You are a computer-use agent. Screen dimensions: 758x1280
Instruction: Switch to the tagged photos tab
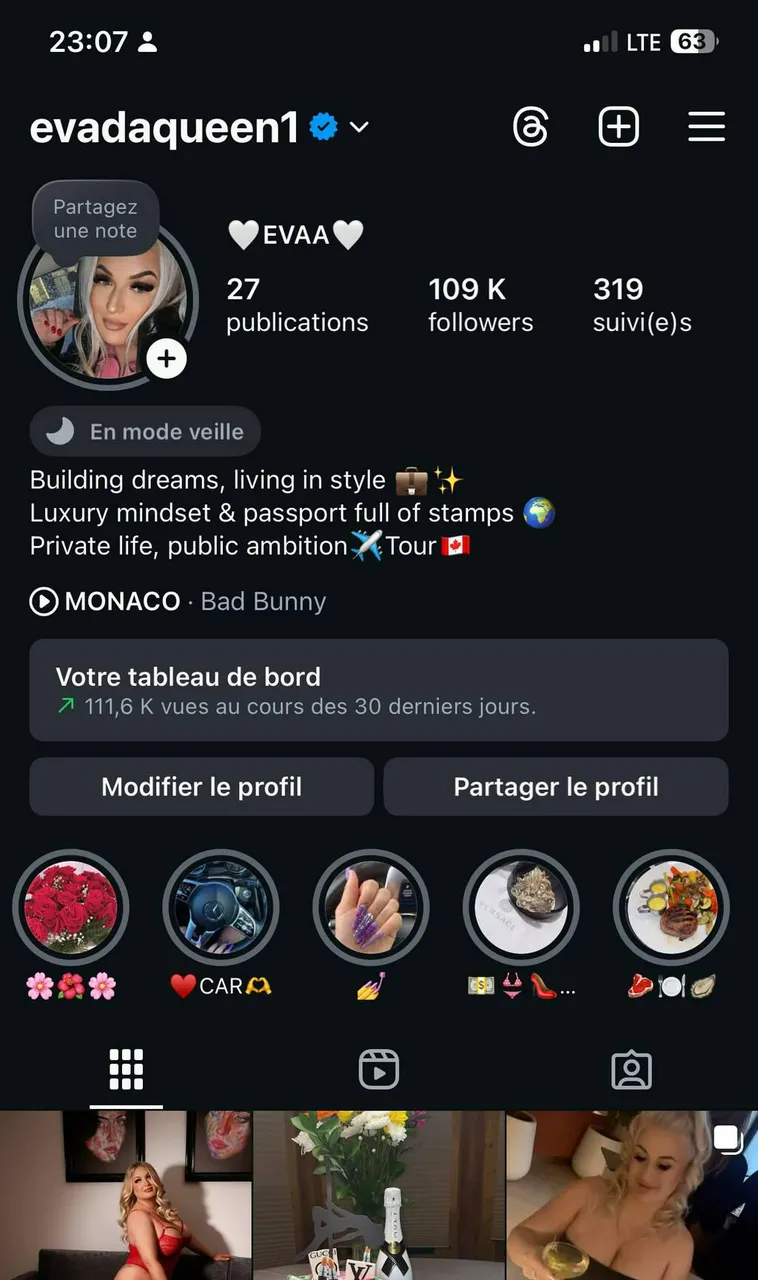631,1069
